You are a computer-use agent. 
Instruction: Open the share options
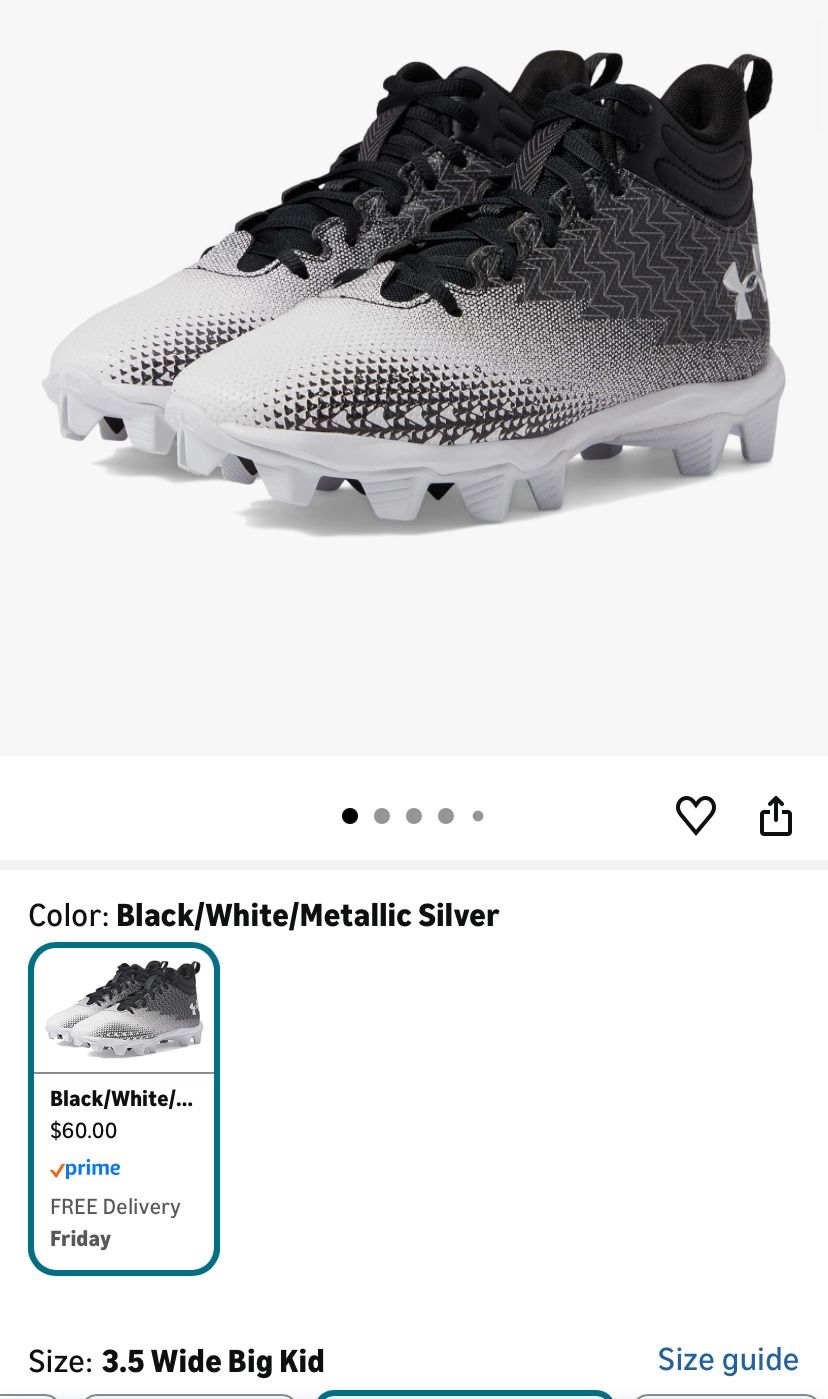777,815
